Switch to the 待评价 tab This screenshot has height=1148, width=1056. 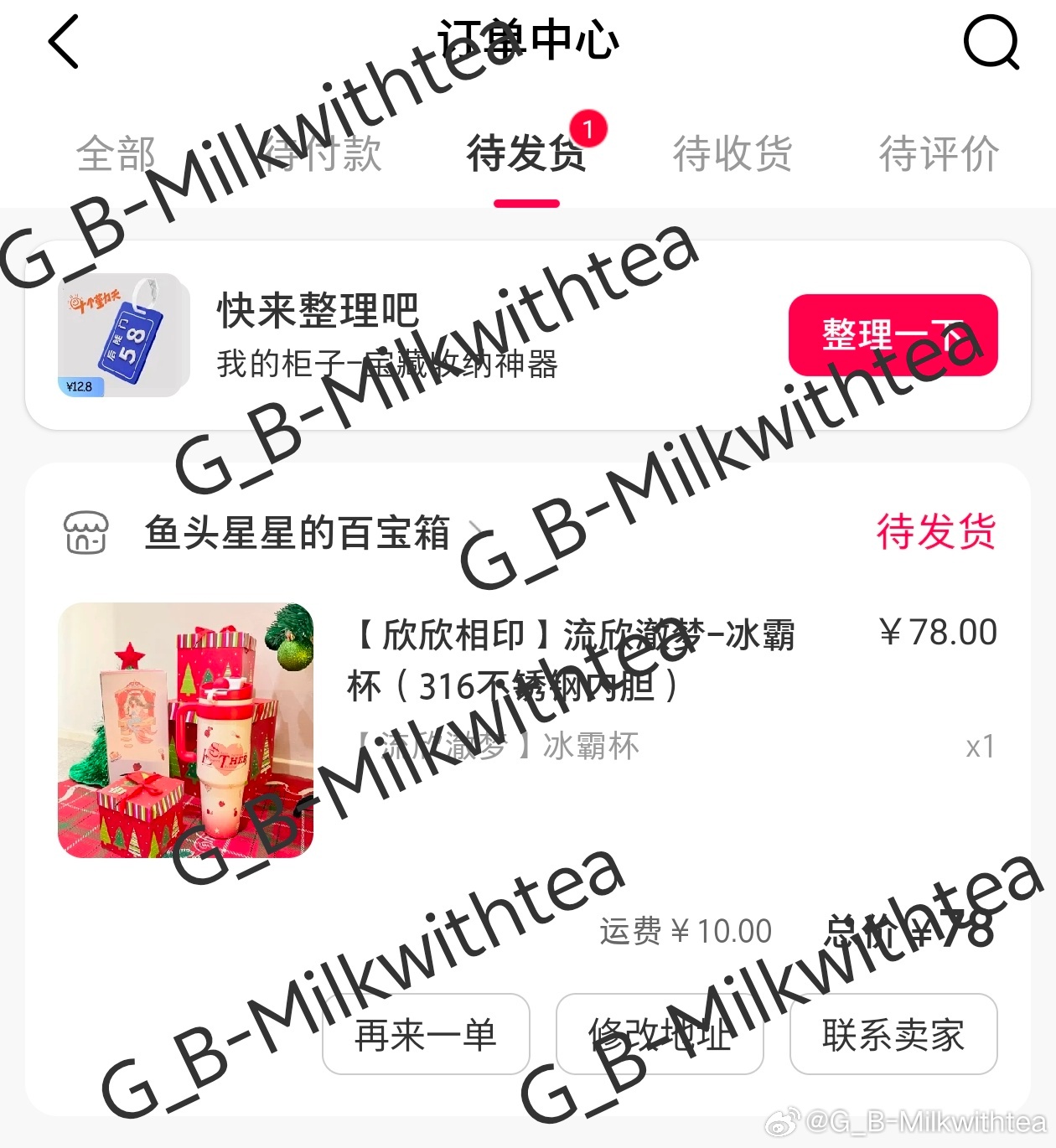click(x=938, y=153)
